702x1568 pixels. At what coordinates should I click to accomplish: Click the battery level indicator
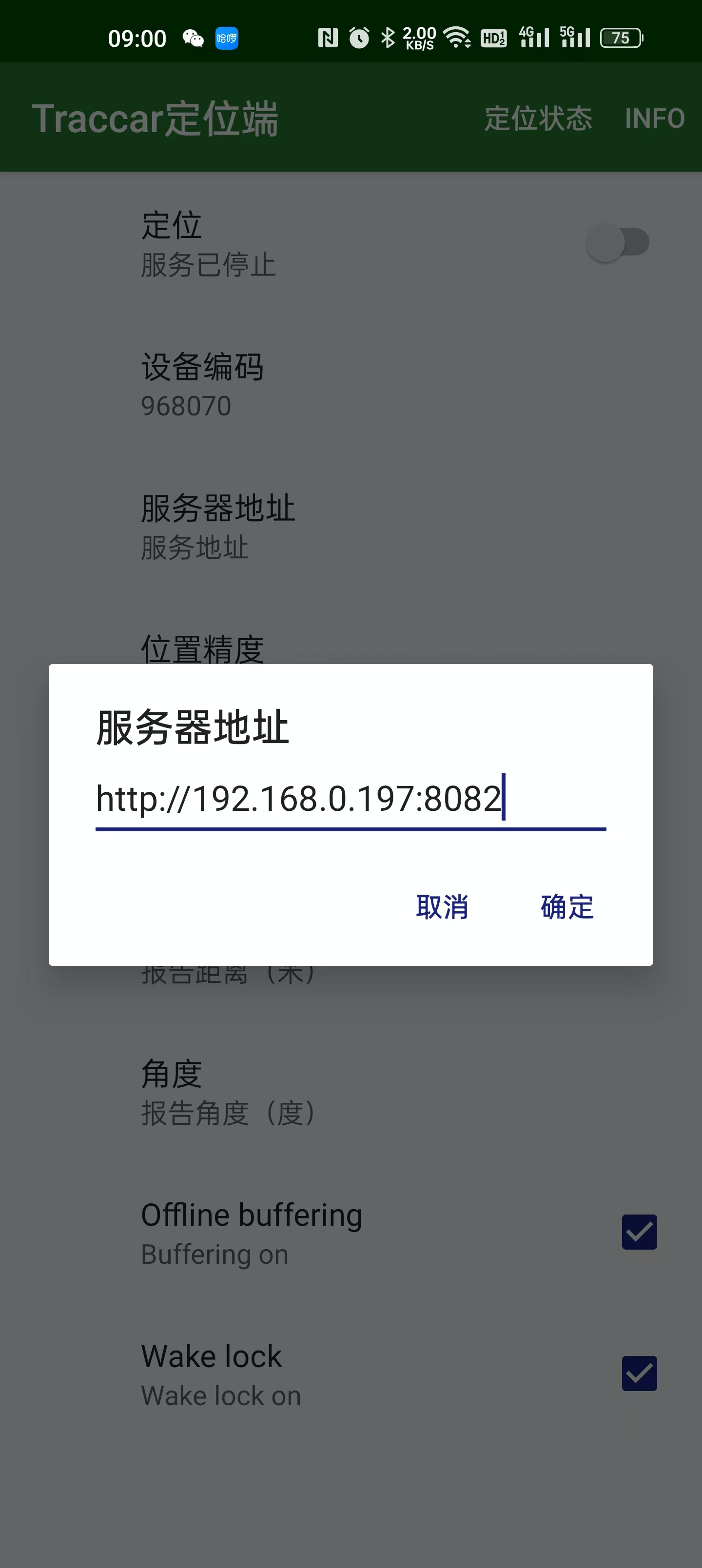621,38
